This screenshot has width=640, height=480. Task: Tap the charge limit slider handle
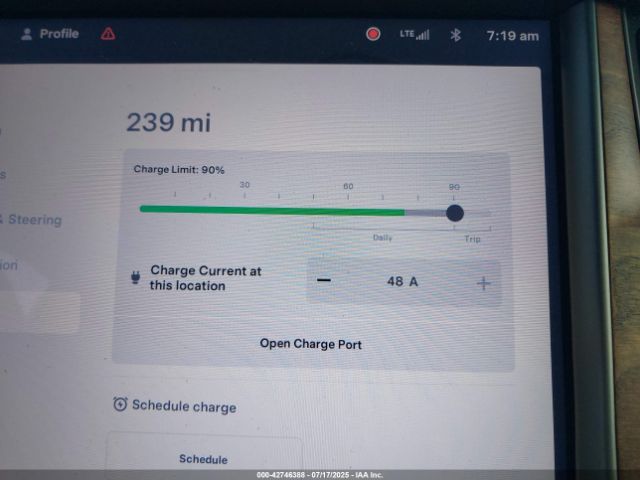455,213
